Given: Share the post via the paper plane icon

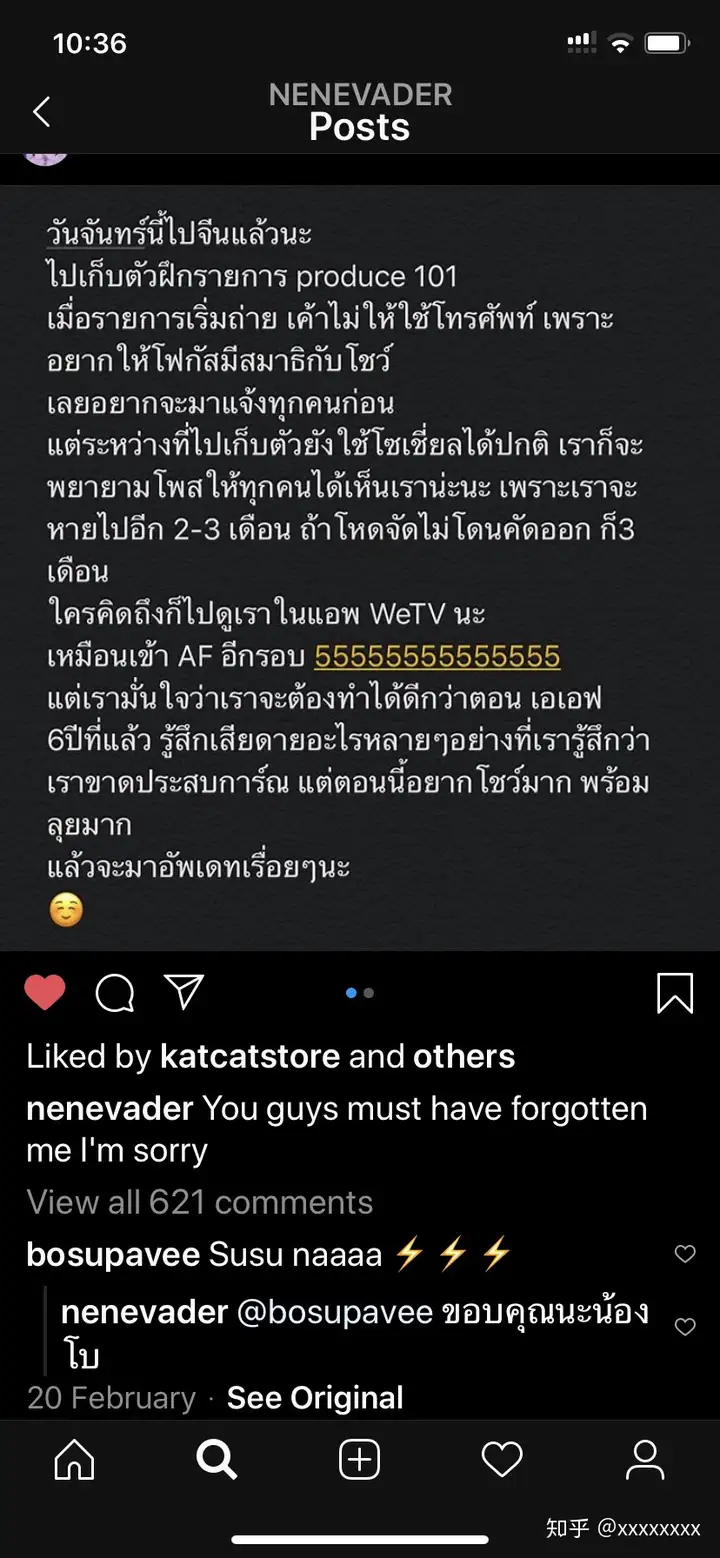Looking at the screenshot, I should point(184,991).
